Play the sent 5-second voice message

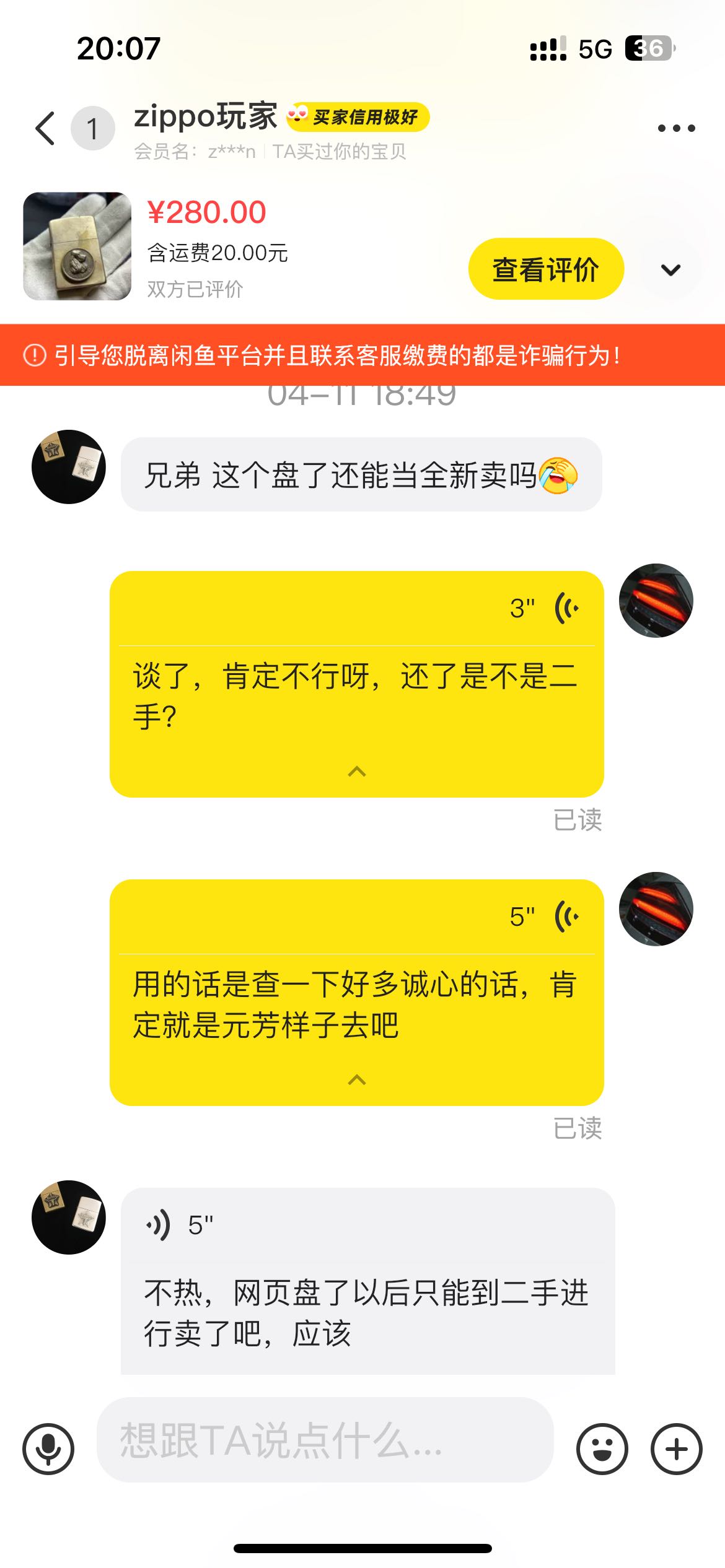[x=566, y=917]
